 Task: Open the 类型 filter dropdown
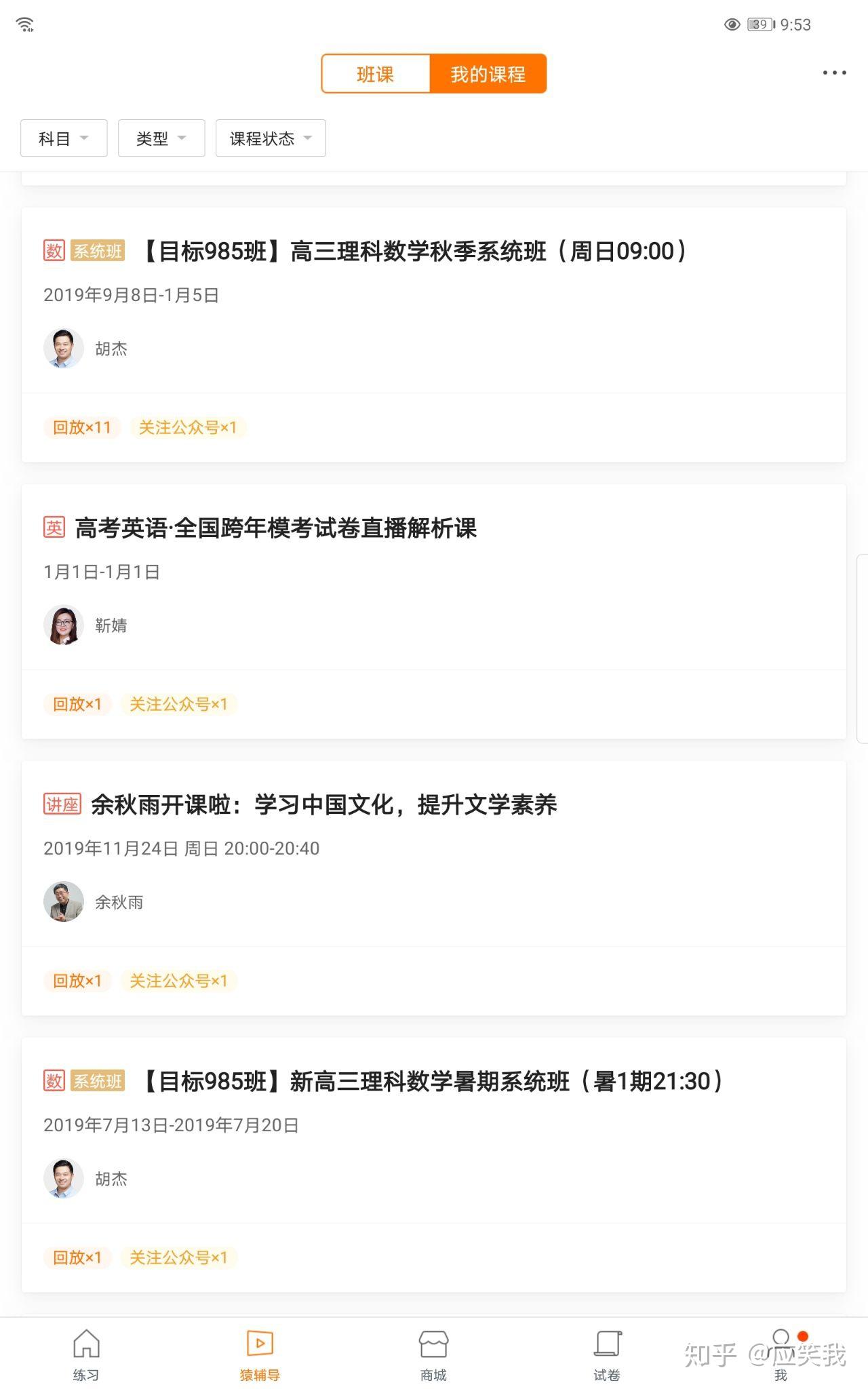click(161, 138)
